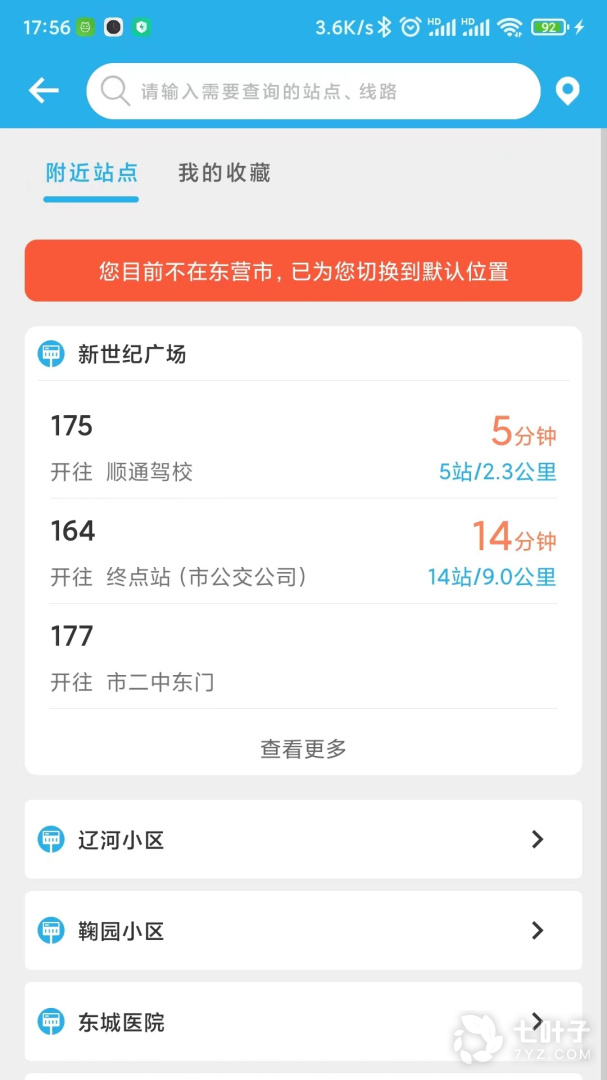Tap the station and route search box
This screenshot has width=607, height=1080.
pos(313,92)
